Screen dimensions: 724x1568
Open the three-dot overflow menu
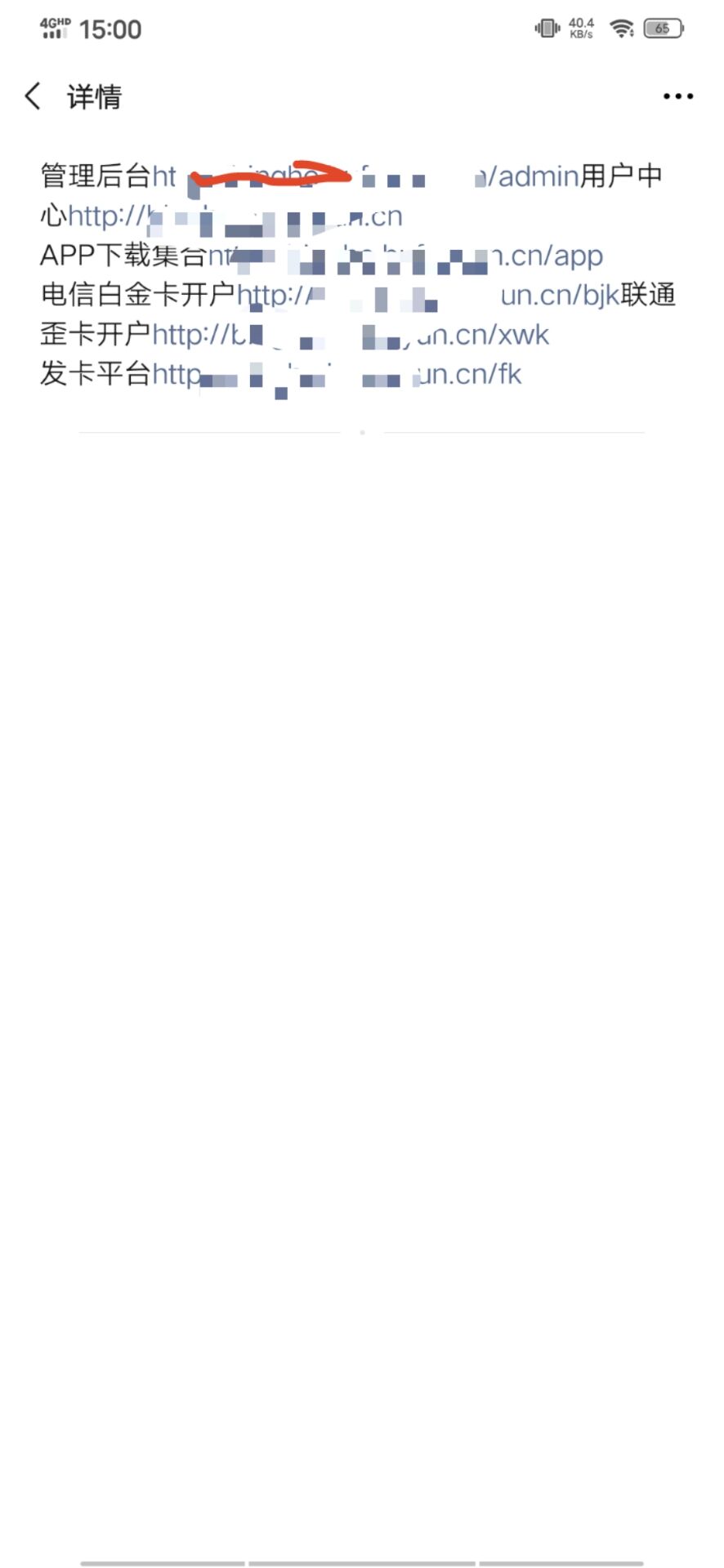pos(677,96)
